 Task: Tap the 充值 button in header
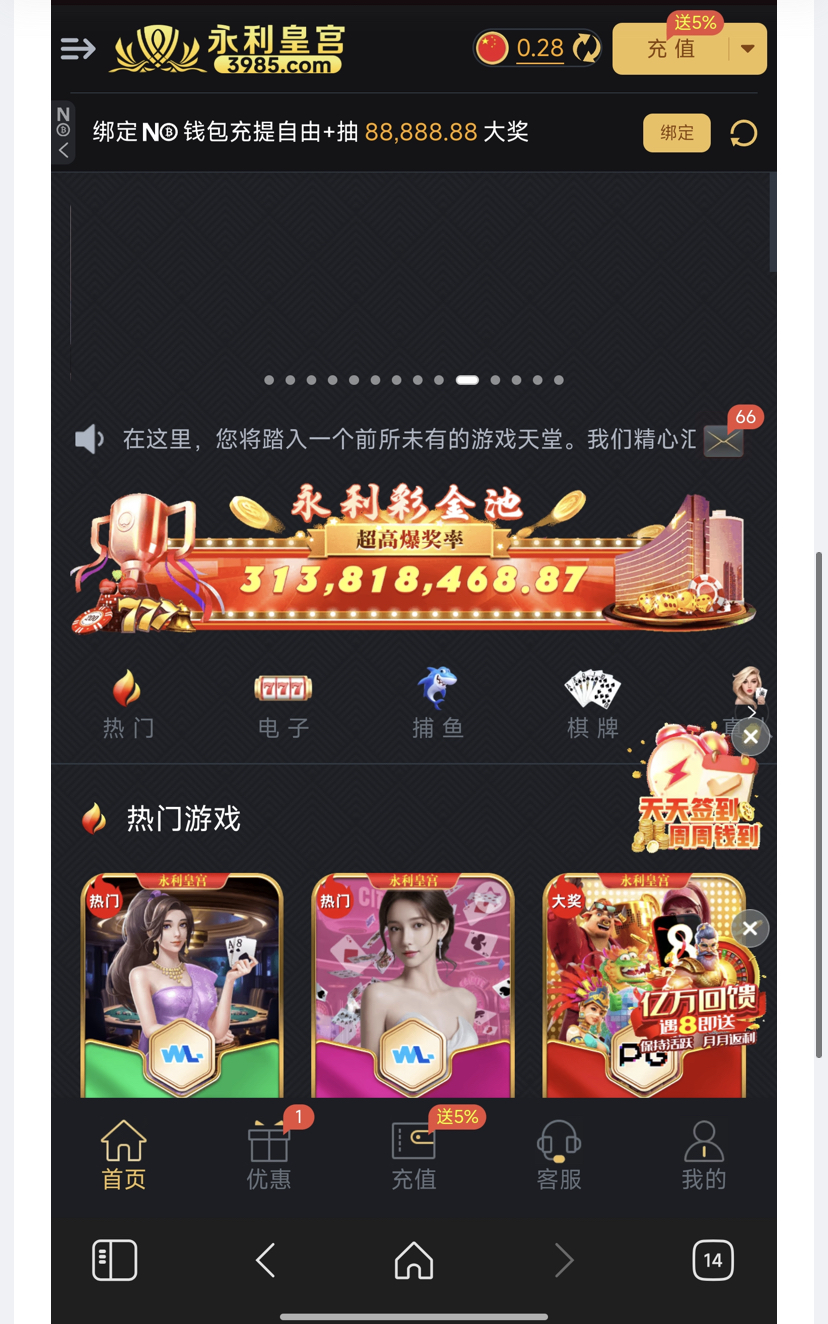pyautogui.click(x=670, y=49)
